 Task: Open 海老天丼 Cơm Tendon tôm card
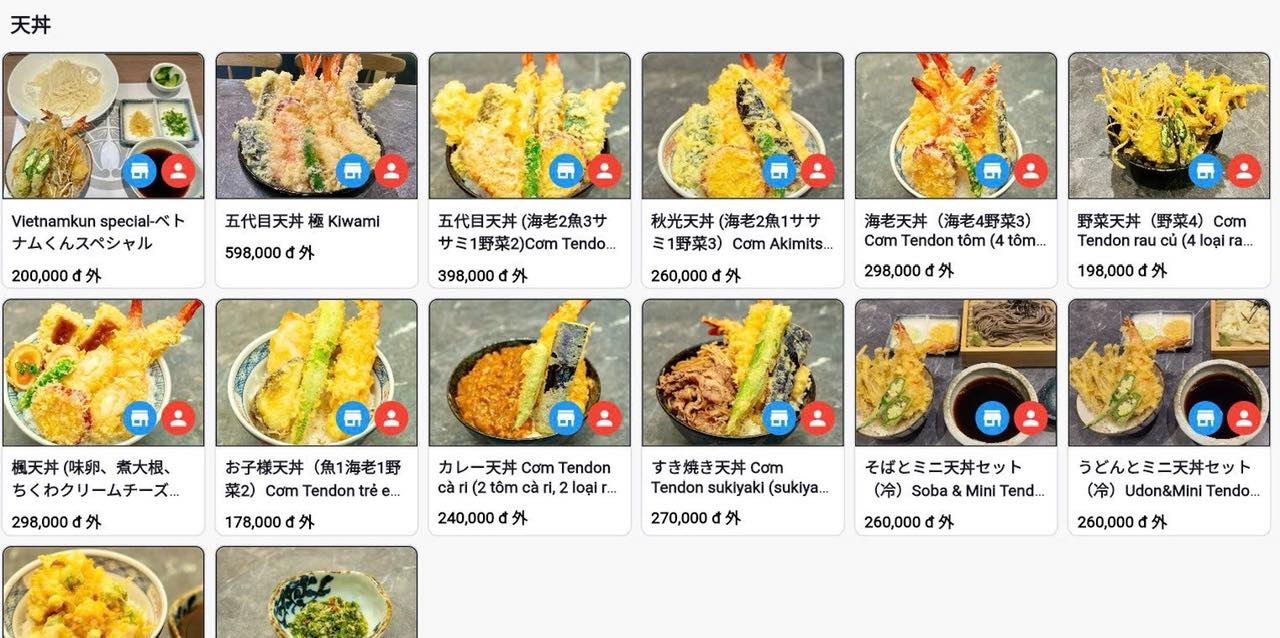(955, 232)
